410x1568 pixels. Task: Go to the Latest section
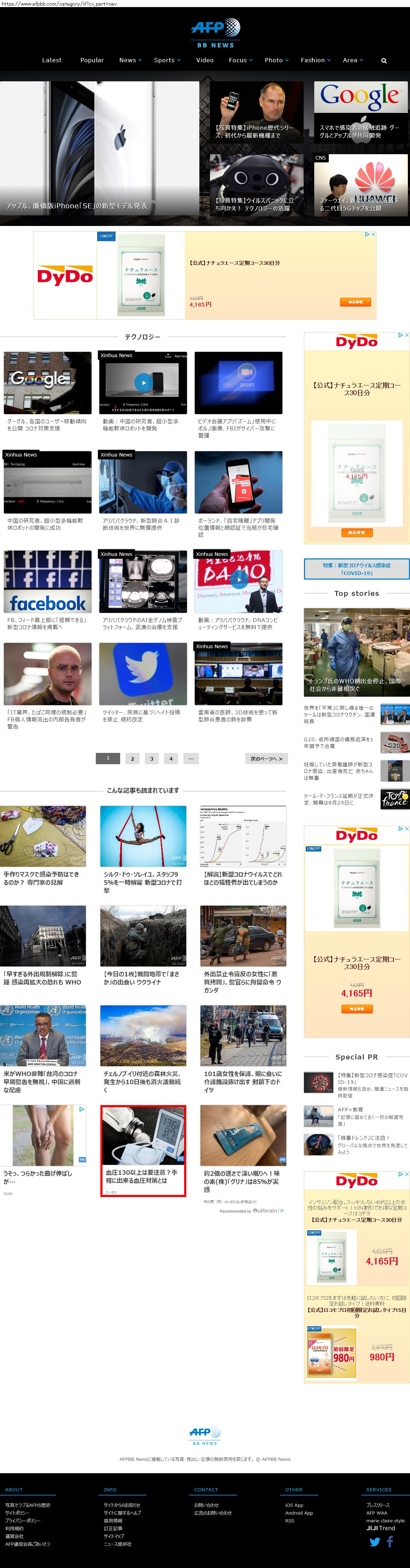pyautogui.click(x=52, y=60)
